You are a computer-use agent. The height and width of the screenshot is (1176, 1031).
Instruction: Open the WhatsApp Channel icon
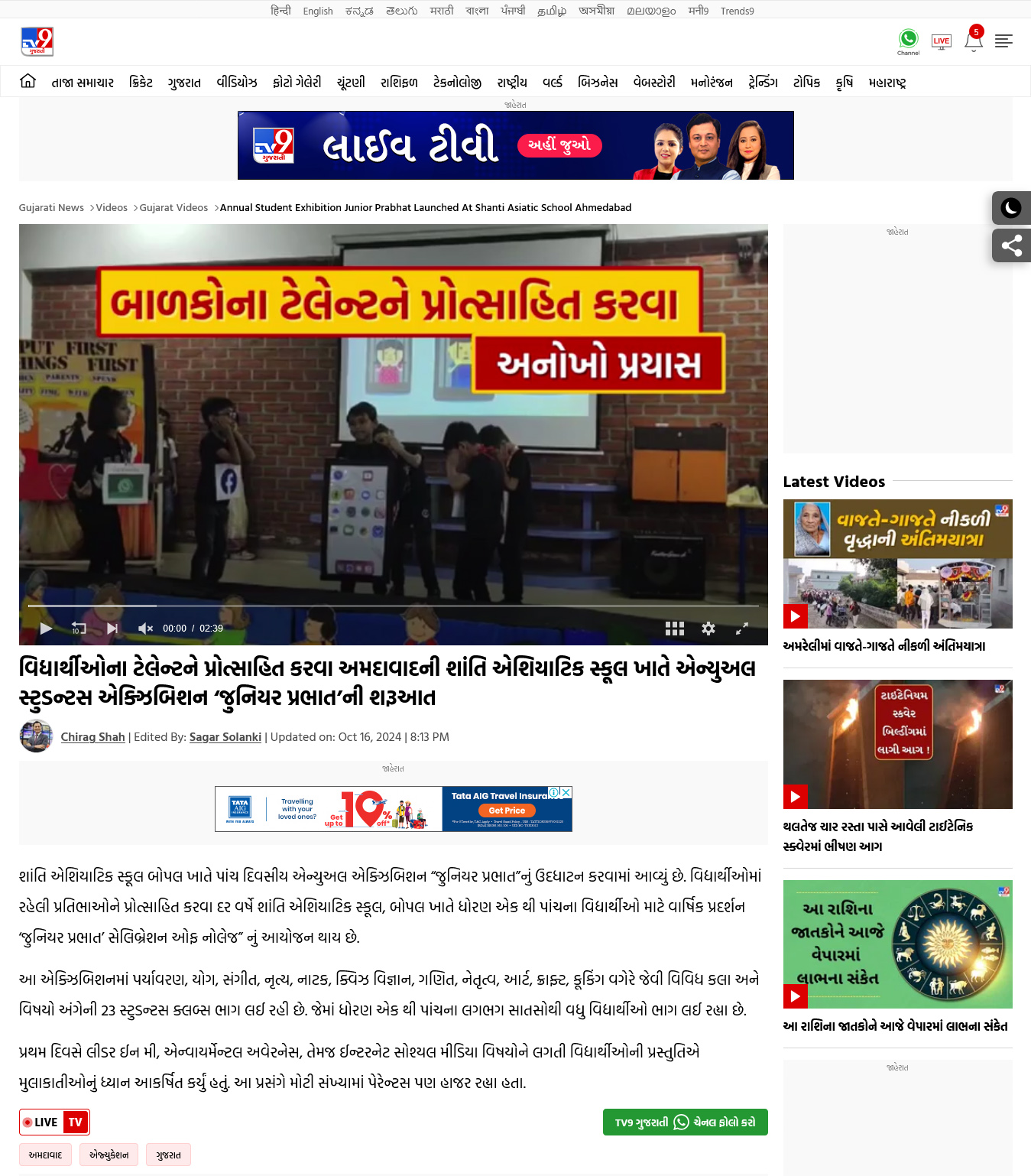908,41
